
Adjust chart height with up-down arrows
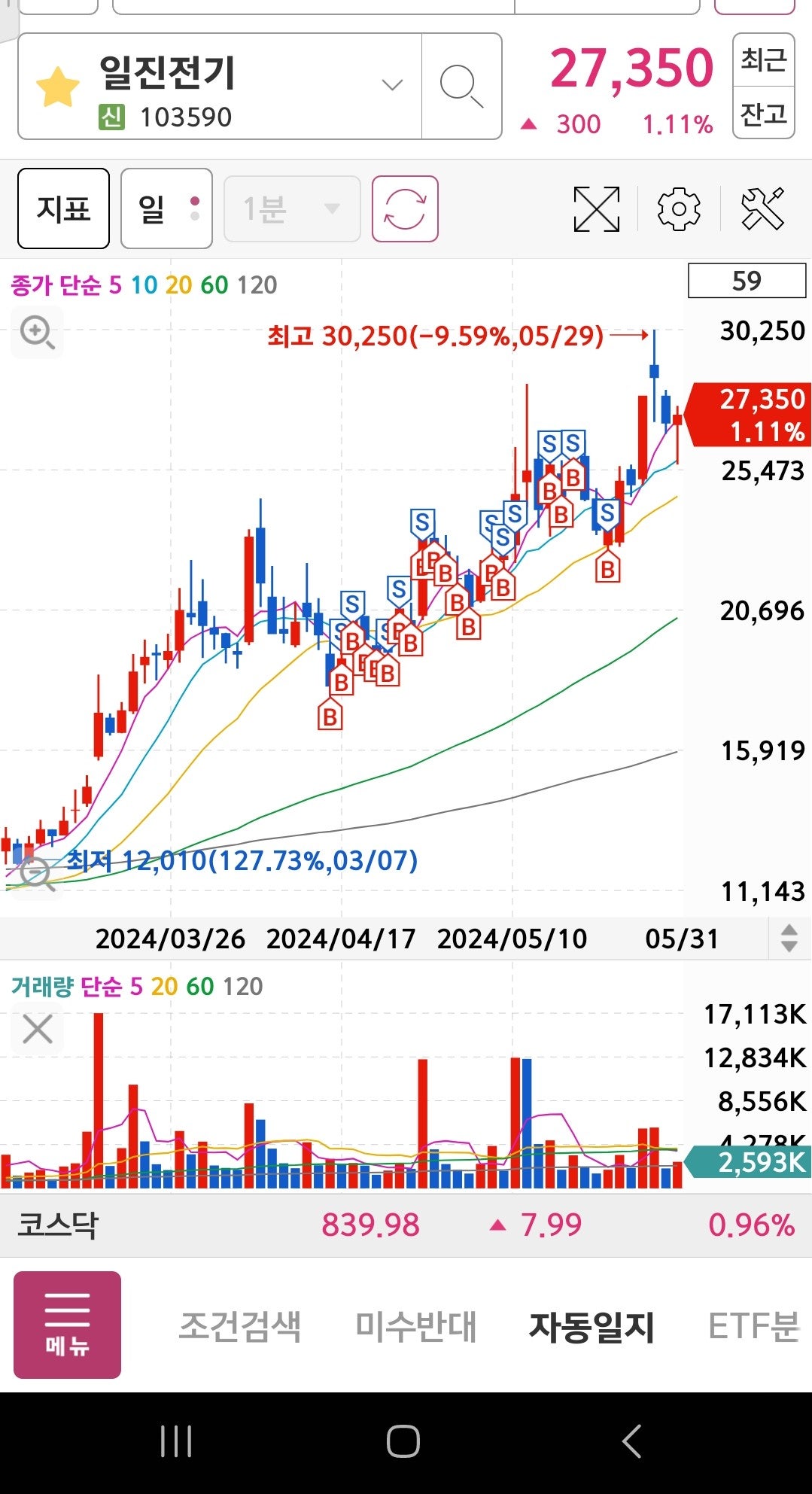(x=789, y=938)
